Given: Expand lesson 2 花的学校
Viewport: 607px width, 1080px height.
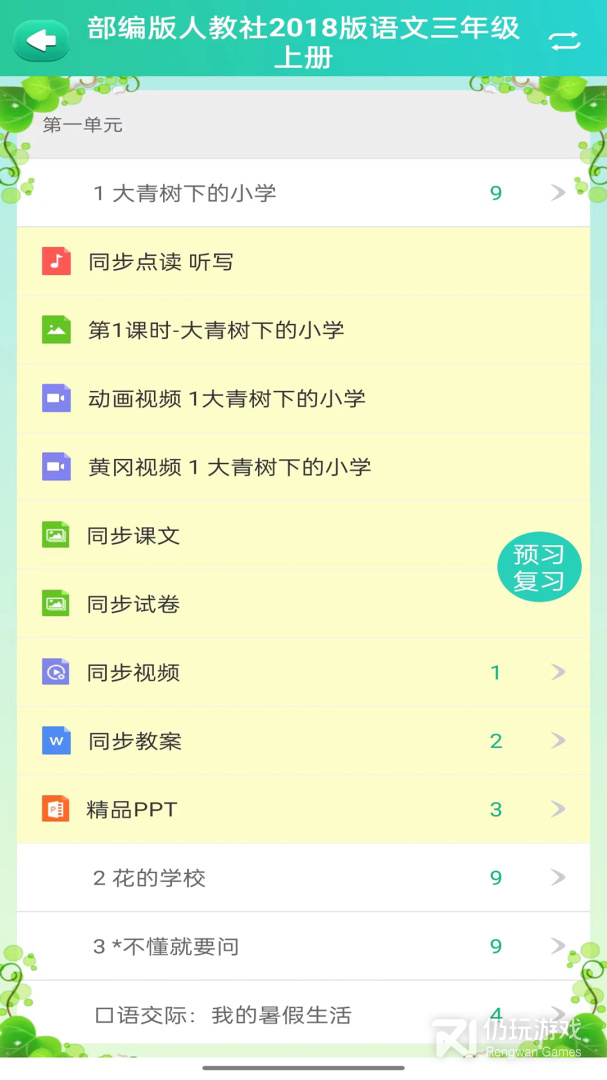Looking at the screenshot, I should (303, 878).
